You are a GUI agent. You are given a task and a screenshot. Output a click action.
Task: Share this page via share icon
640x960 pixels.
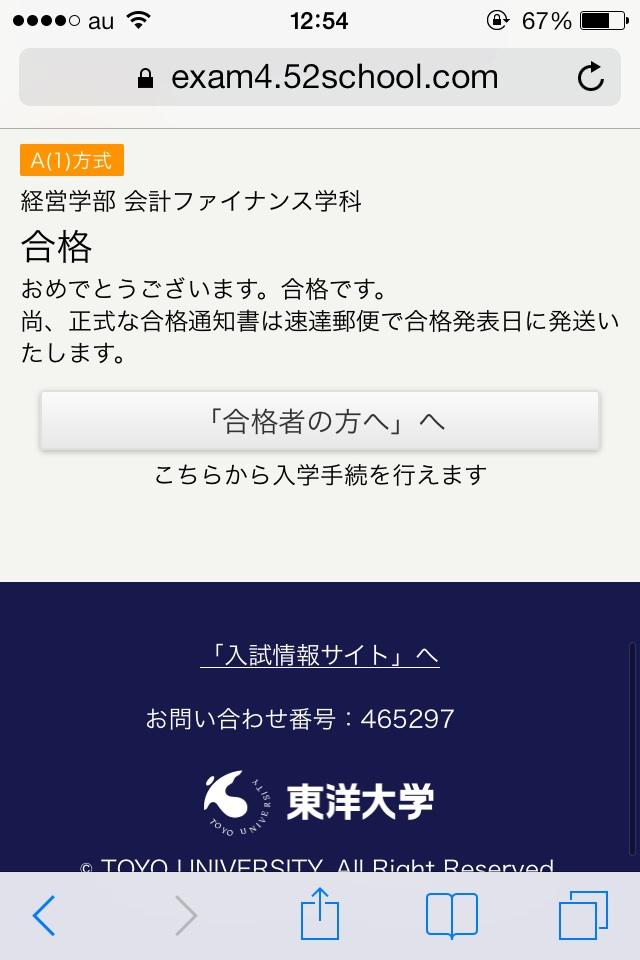(x=320, y=914)
